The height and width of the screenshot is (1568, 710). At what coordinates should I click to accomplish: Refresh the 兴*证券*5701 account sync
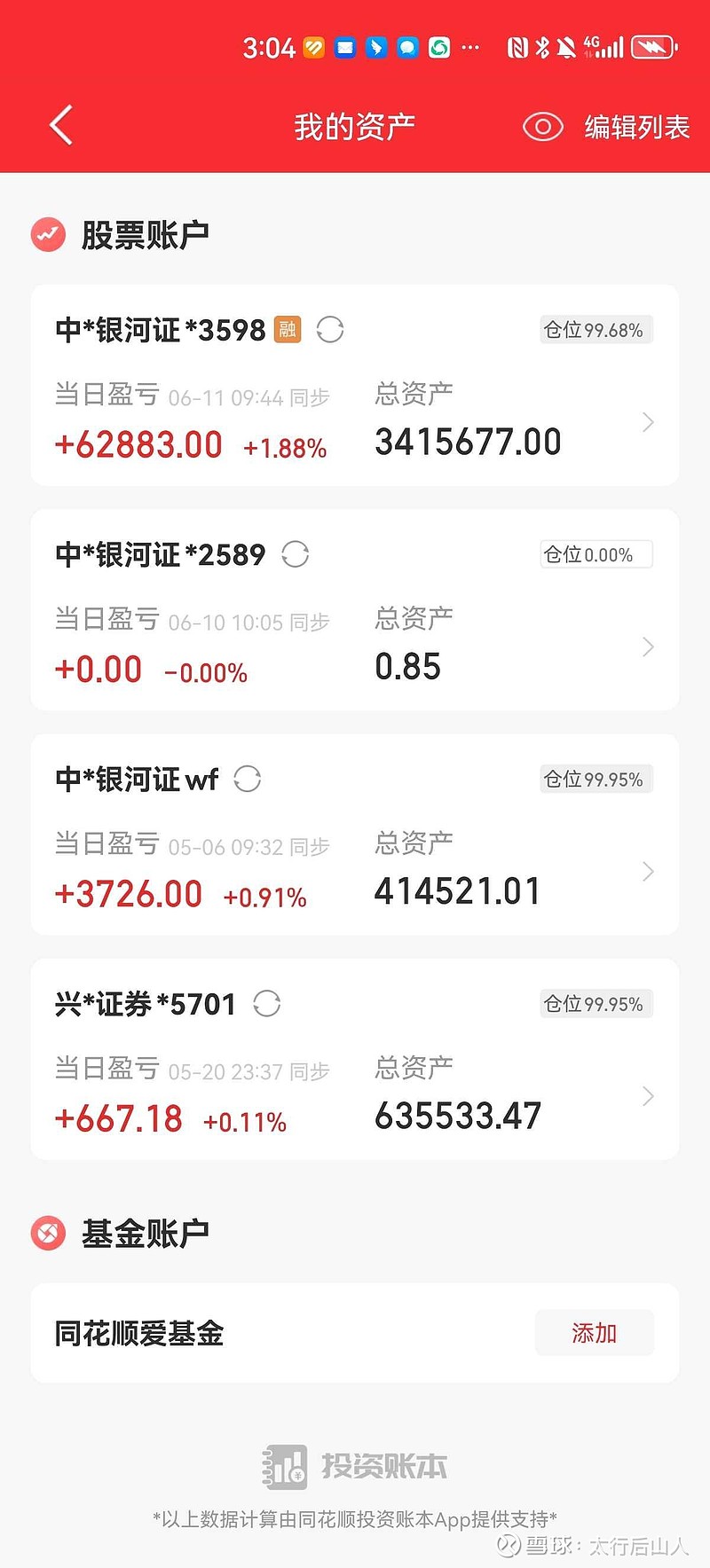point(267,1004)
